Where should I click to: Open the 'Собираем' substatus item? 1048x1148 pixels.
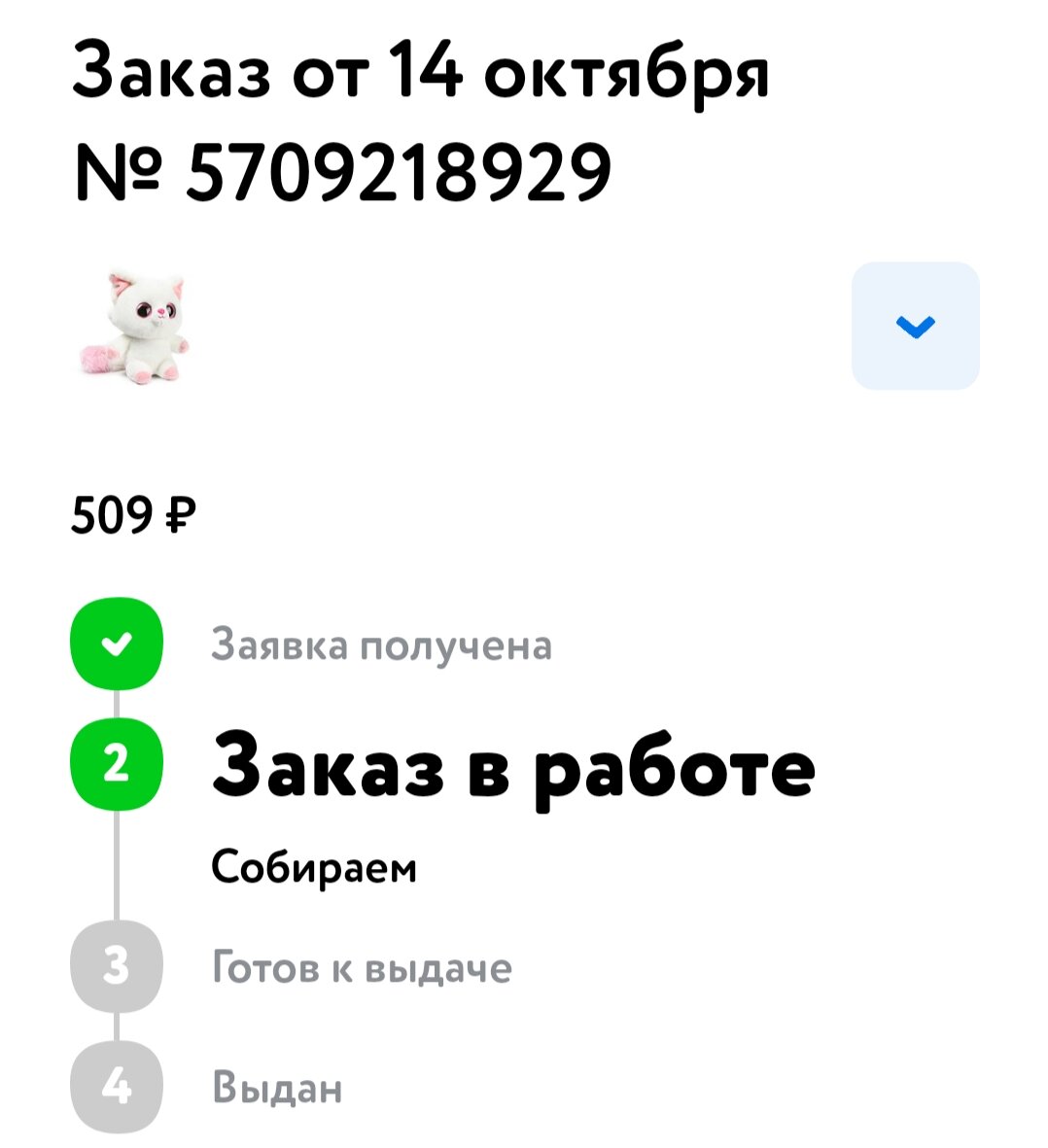tap(314, 868)
